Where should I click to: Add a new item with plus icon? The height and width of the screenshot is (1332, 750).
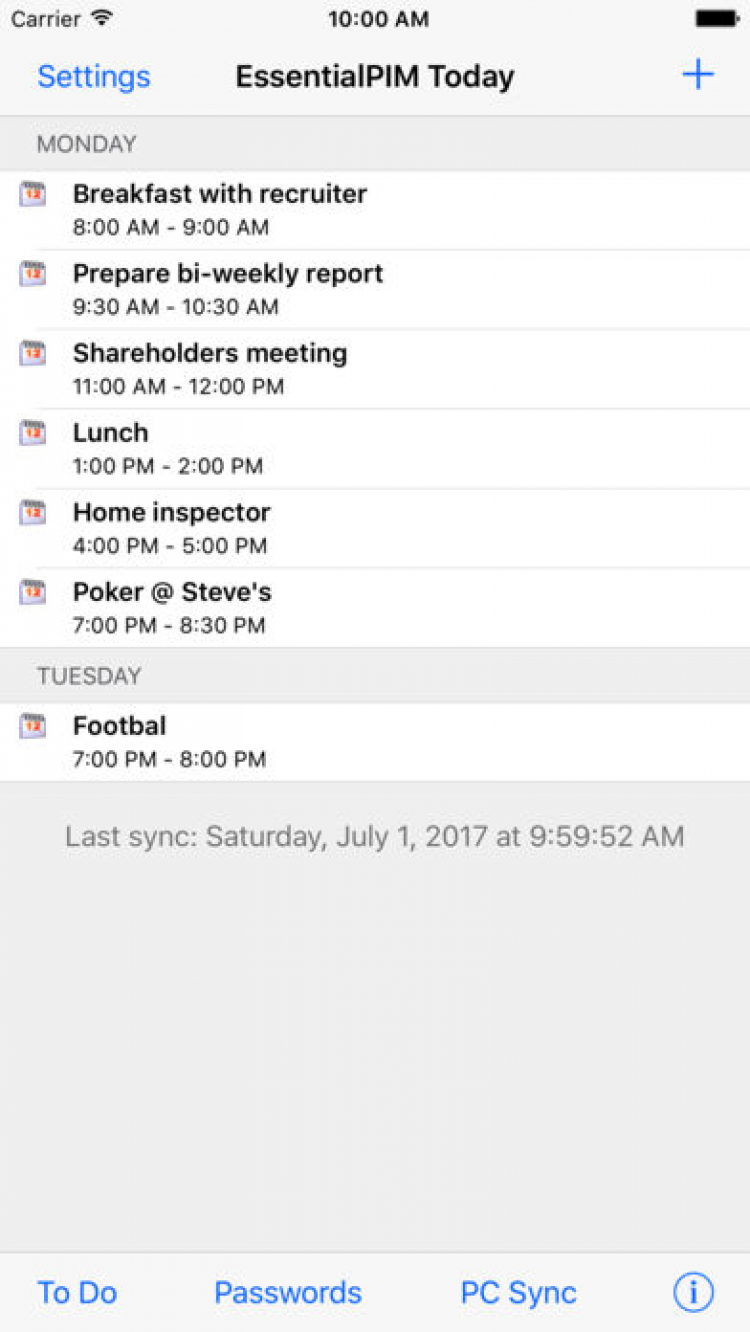click(x=698, y=75)
